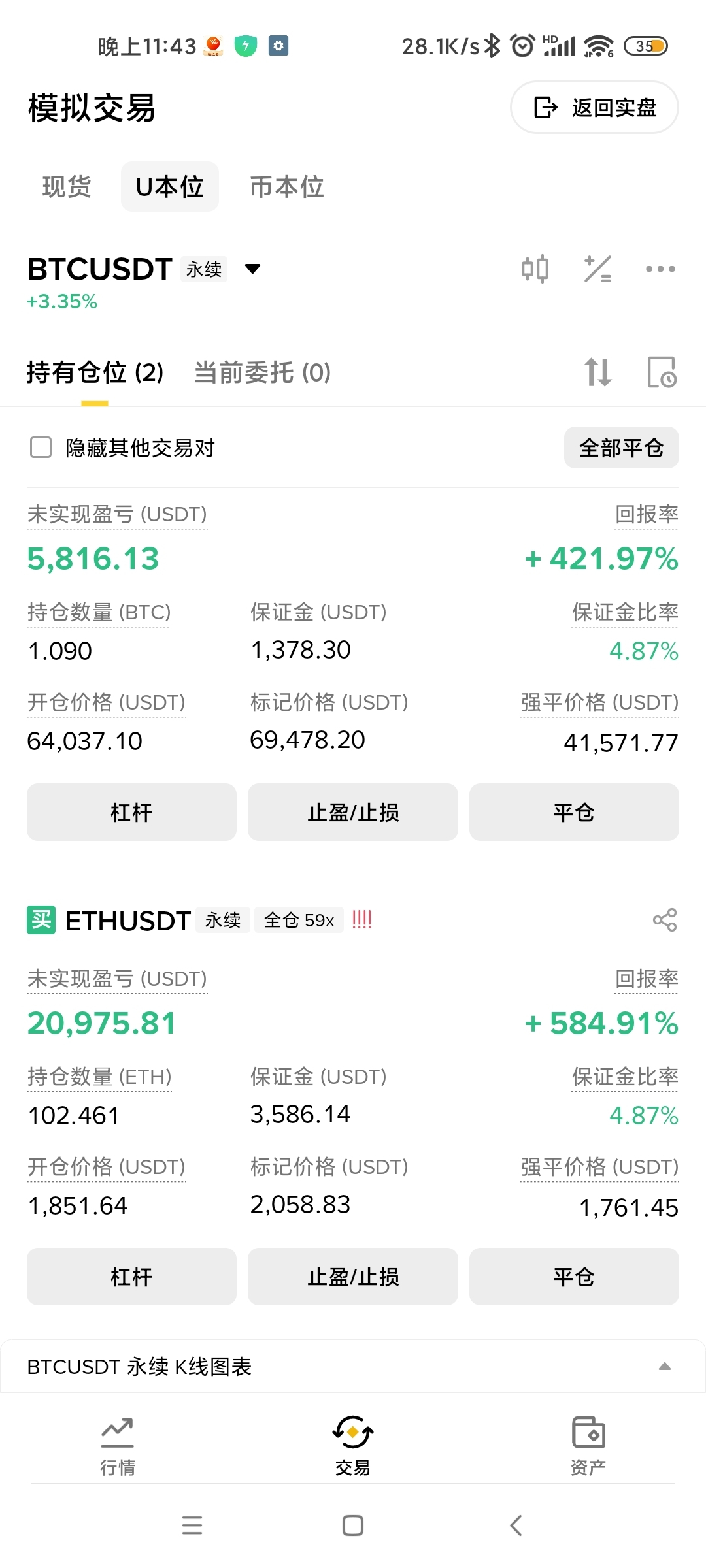Share the ETHUSDT position

(x=665, y=920)
